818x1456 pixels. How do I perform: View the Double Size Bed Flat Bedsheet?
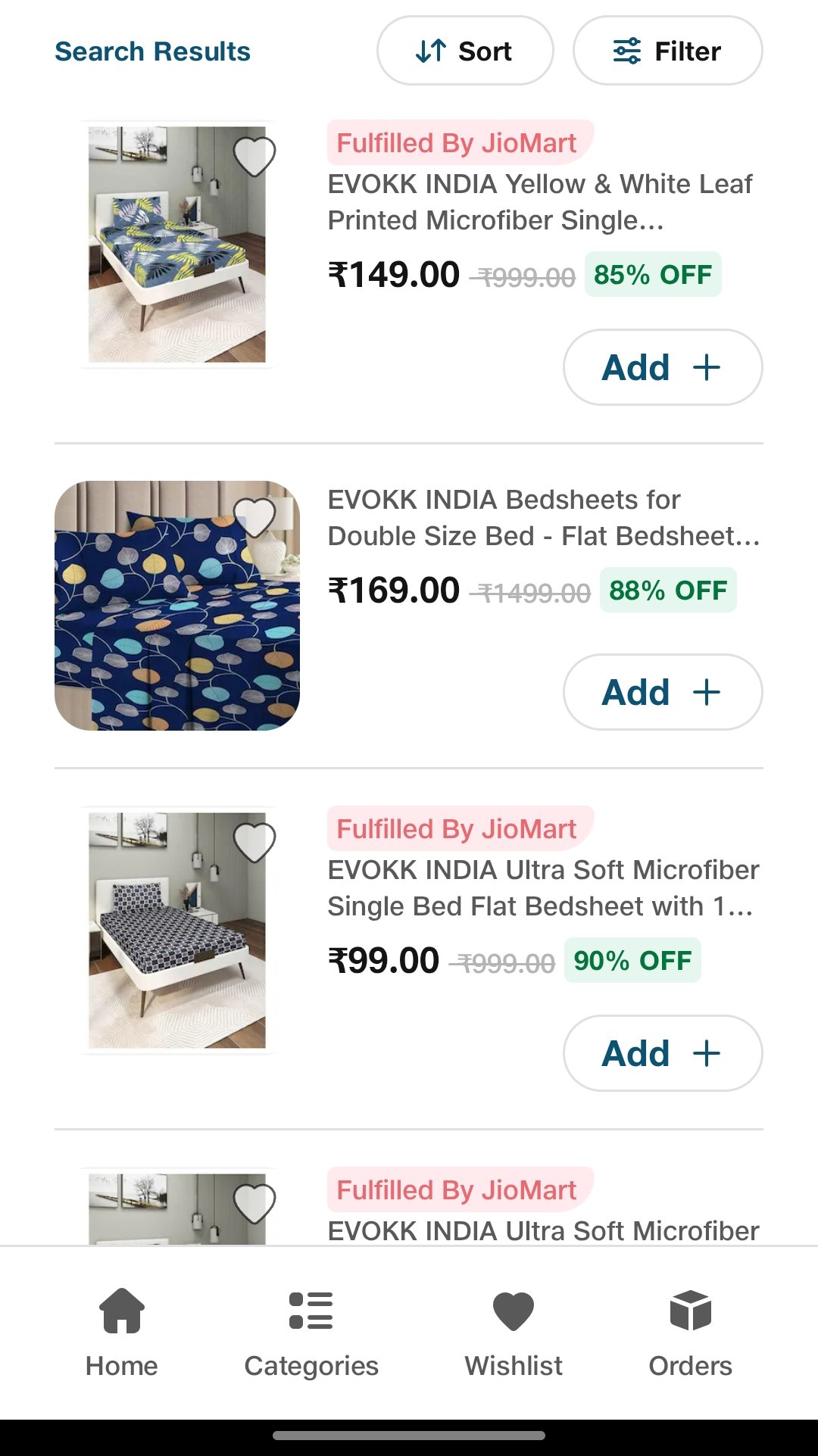click(x=542, y=518)
